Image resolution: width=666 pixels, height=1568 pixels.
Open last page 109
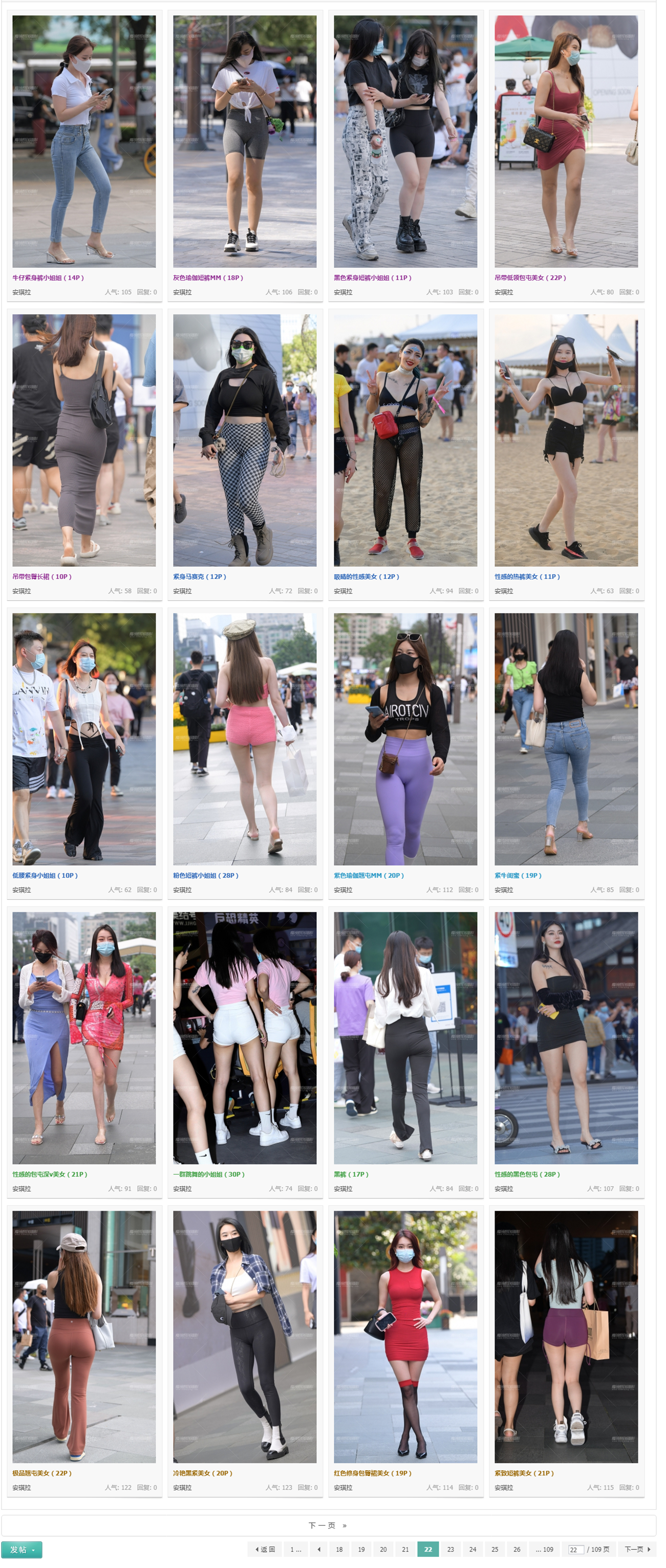click(544, 1549)
